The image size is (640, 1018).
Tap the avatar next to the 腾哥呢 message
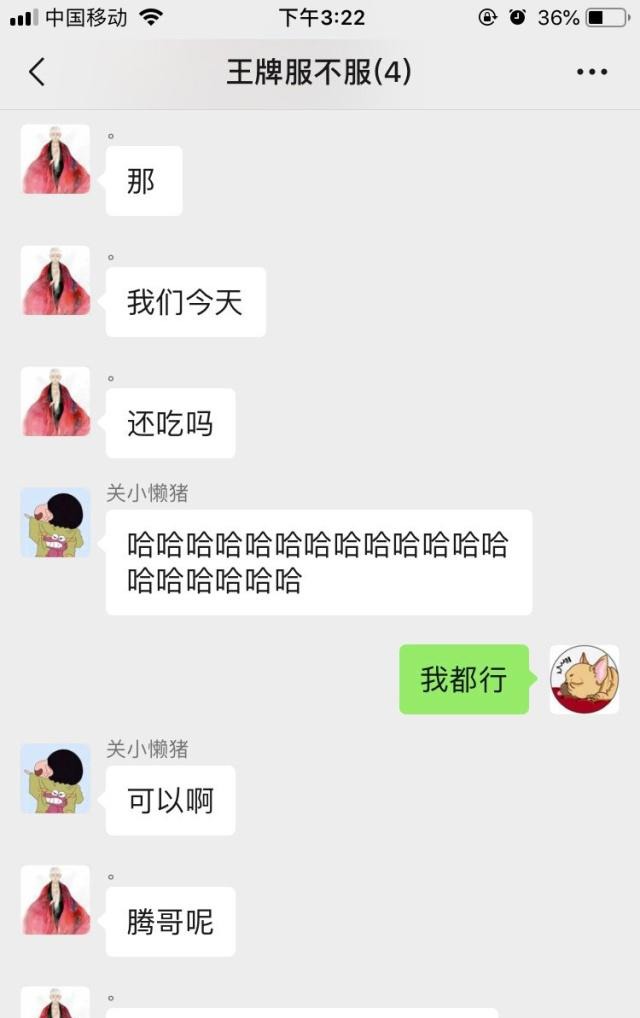56,900
